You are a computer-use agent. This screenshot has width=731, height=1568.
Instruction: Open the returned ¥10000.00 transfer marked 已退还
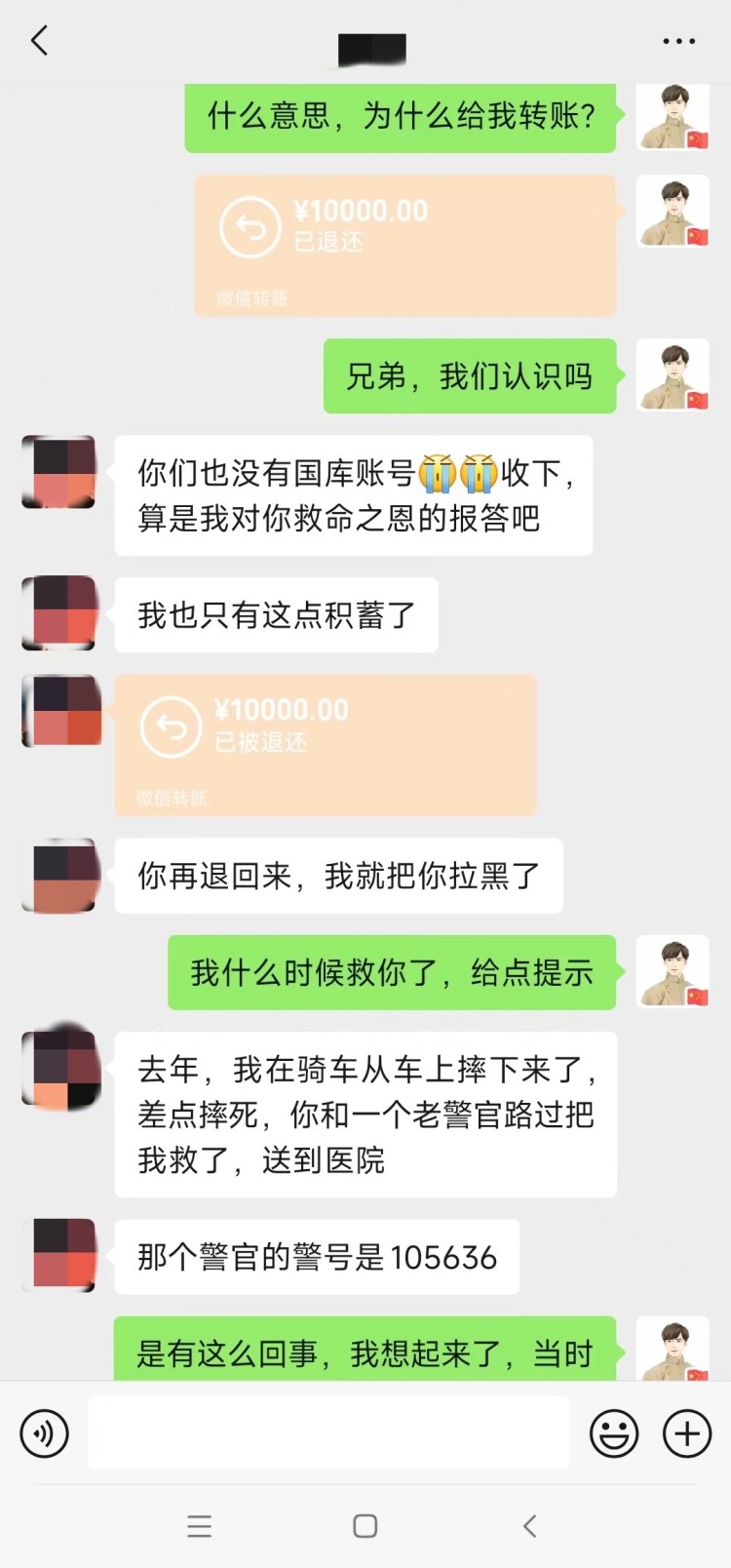404,245
